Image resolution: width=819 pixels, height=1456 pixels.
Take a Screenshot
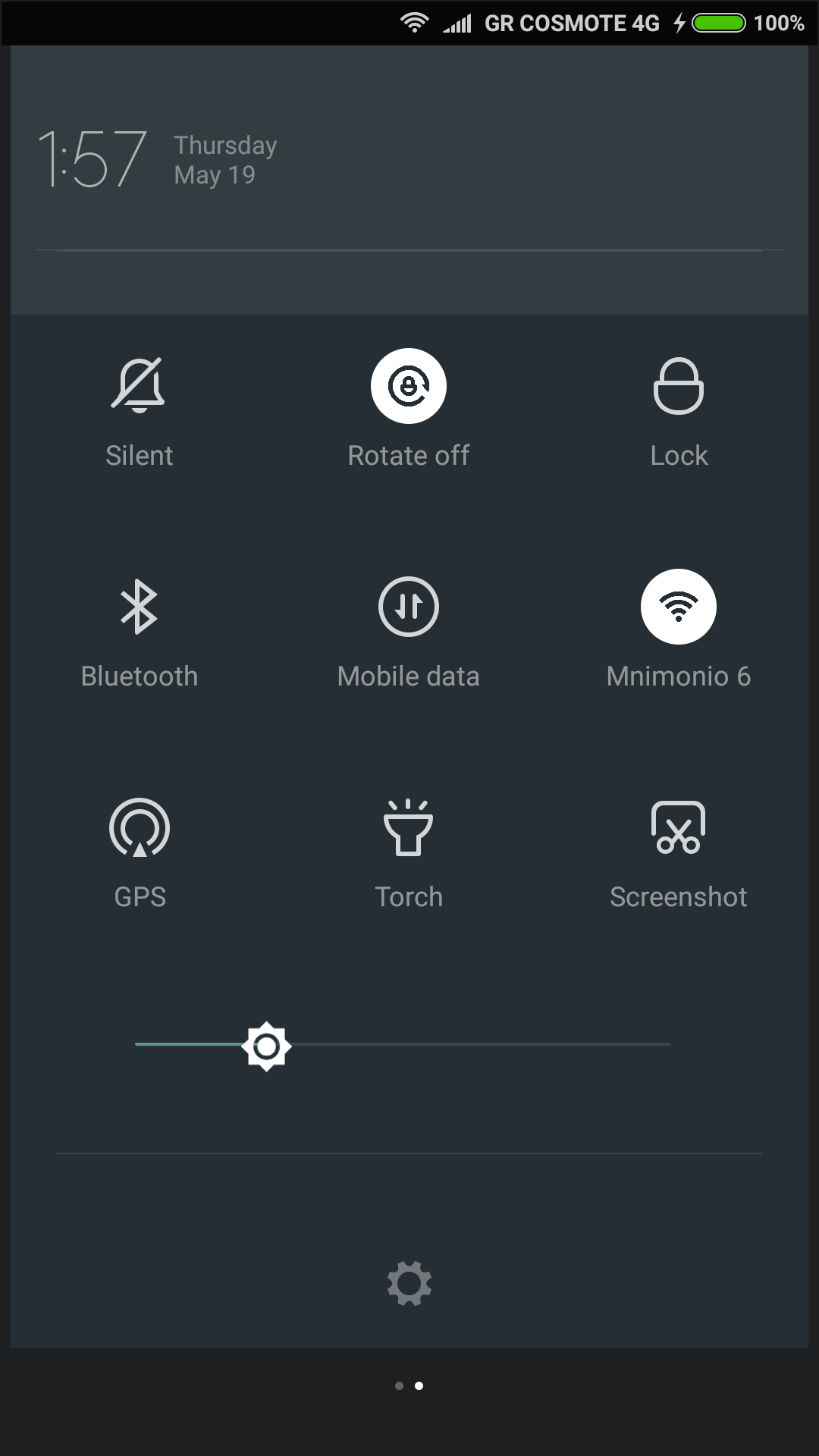tap(679, 827)
